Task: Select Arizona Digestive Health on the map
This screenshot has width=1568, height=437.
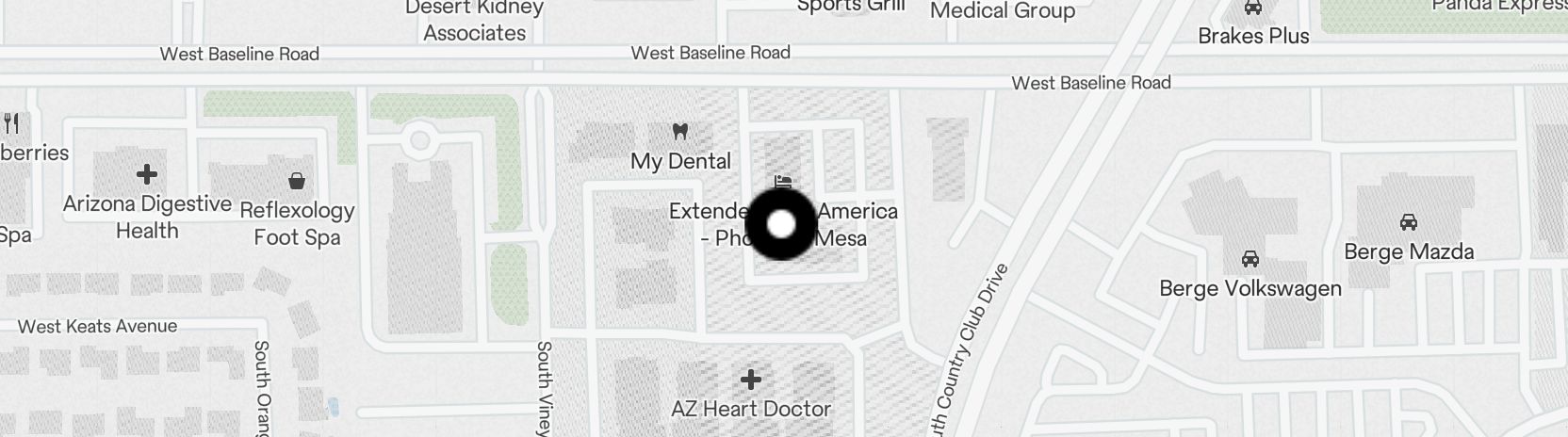Action: (147, 174)
